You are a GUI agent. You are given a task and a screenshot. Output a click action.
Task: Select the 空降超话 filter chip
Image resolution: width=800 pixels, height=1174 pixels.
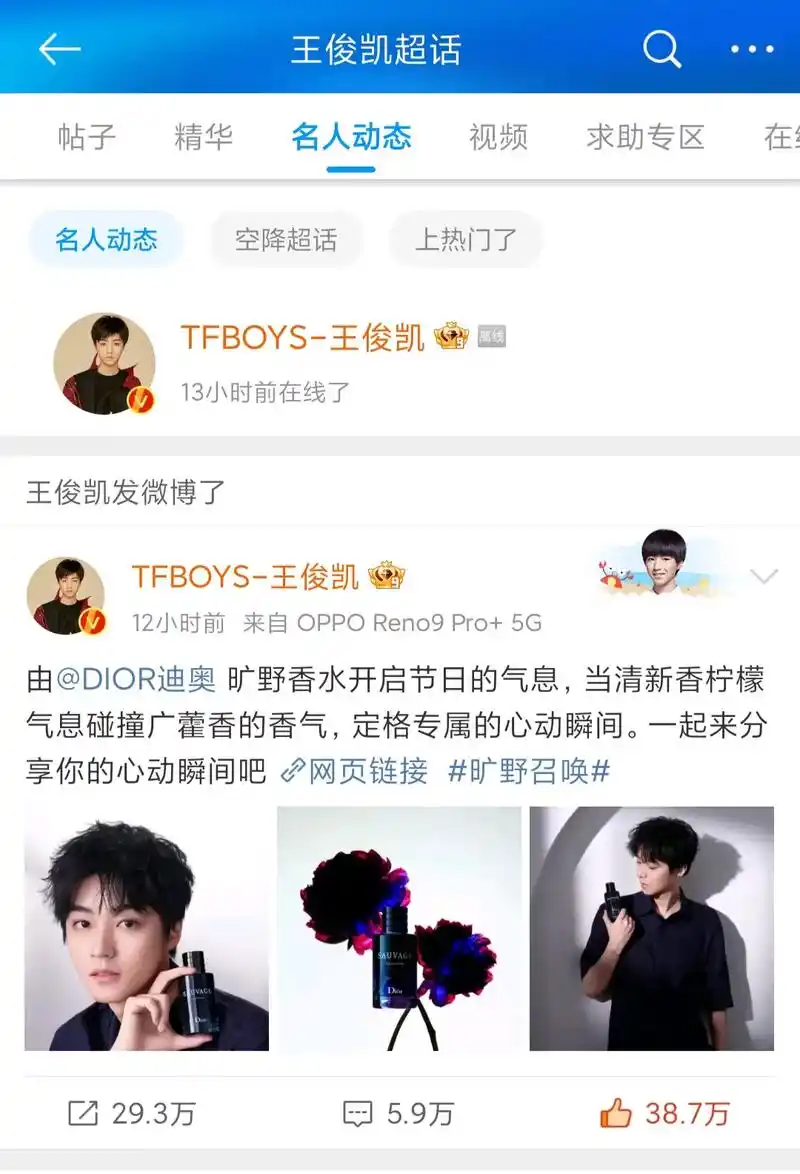[285, 240]
